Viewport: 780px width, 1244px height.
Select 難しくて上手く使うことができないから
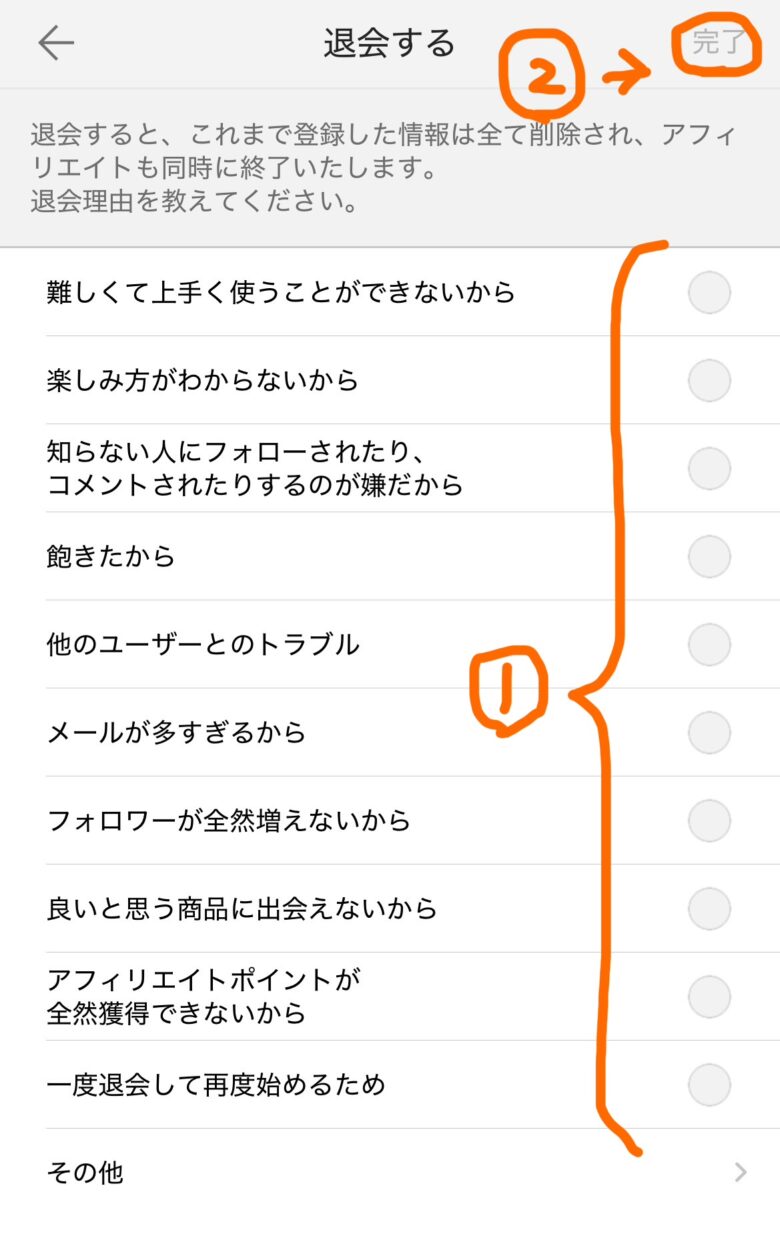[709, 293]
